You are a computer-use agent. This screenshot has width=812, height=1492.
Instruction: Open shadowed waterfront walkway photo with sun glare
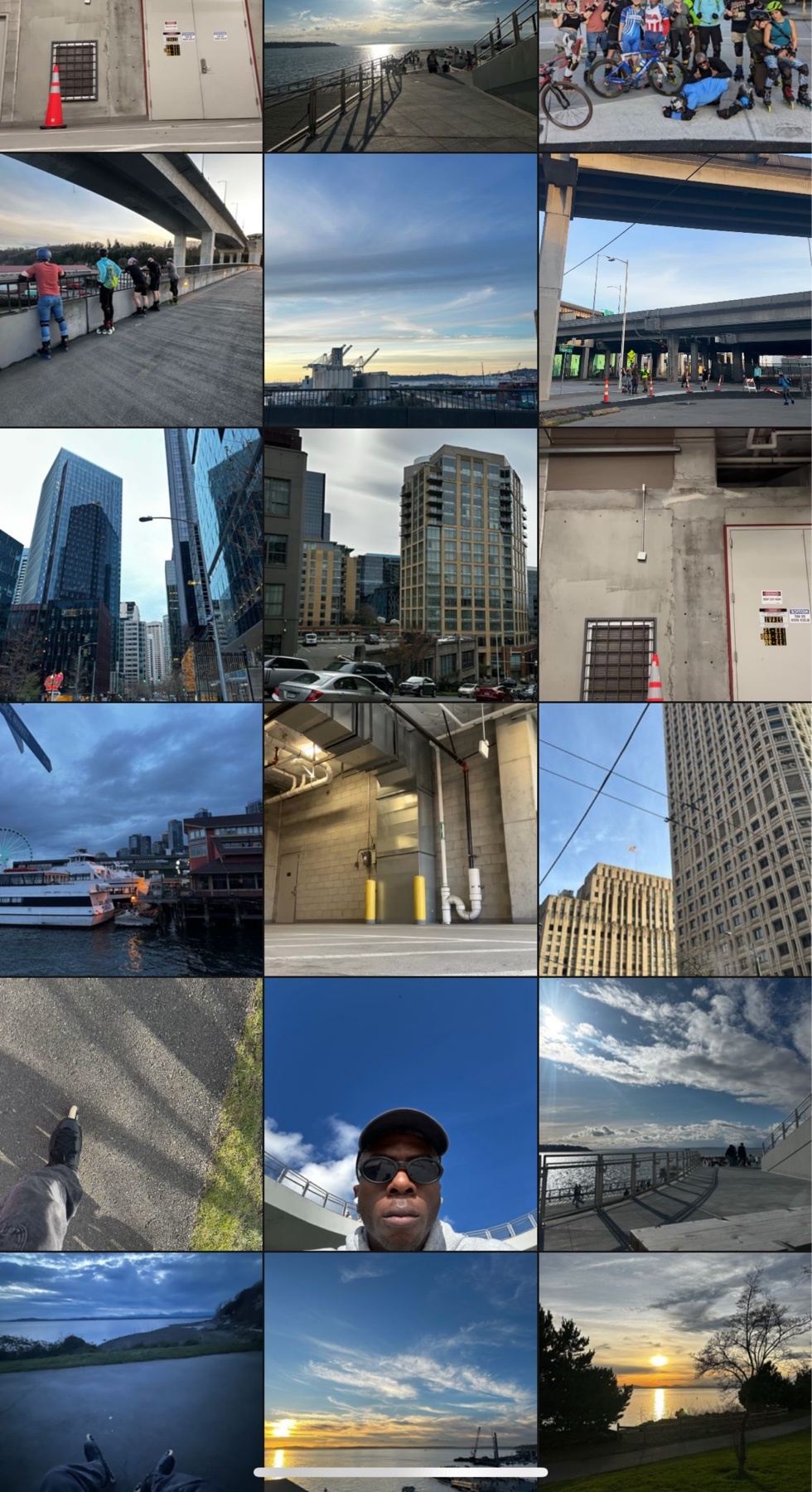(400, 75)
